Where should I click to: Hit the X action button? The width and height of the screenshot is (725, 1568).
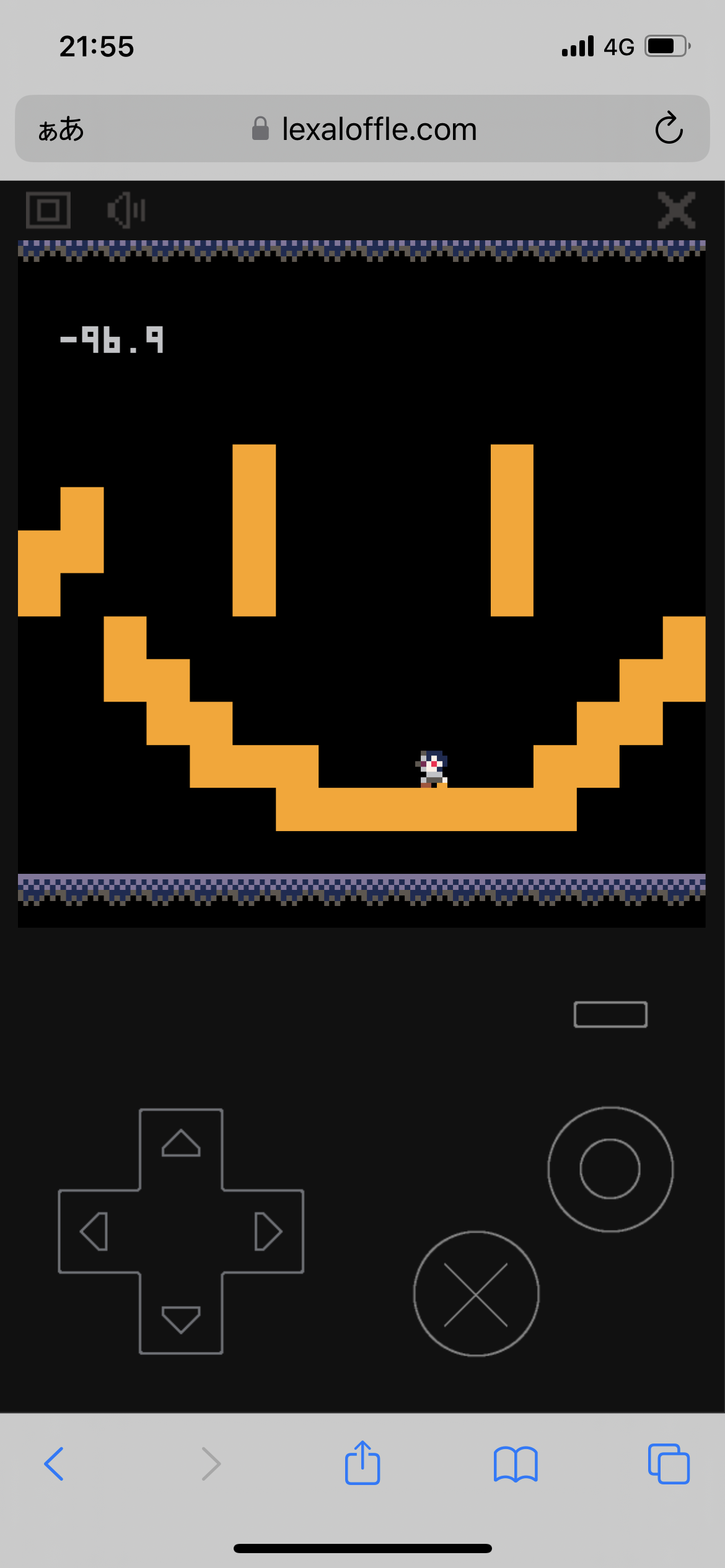(476, 1294)
